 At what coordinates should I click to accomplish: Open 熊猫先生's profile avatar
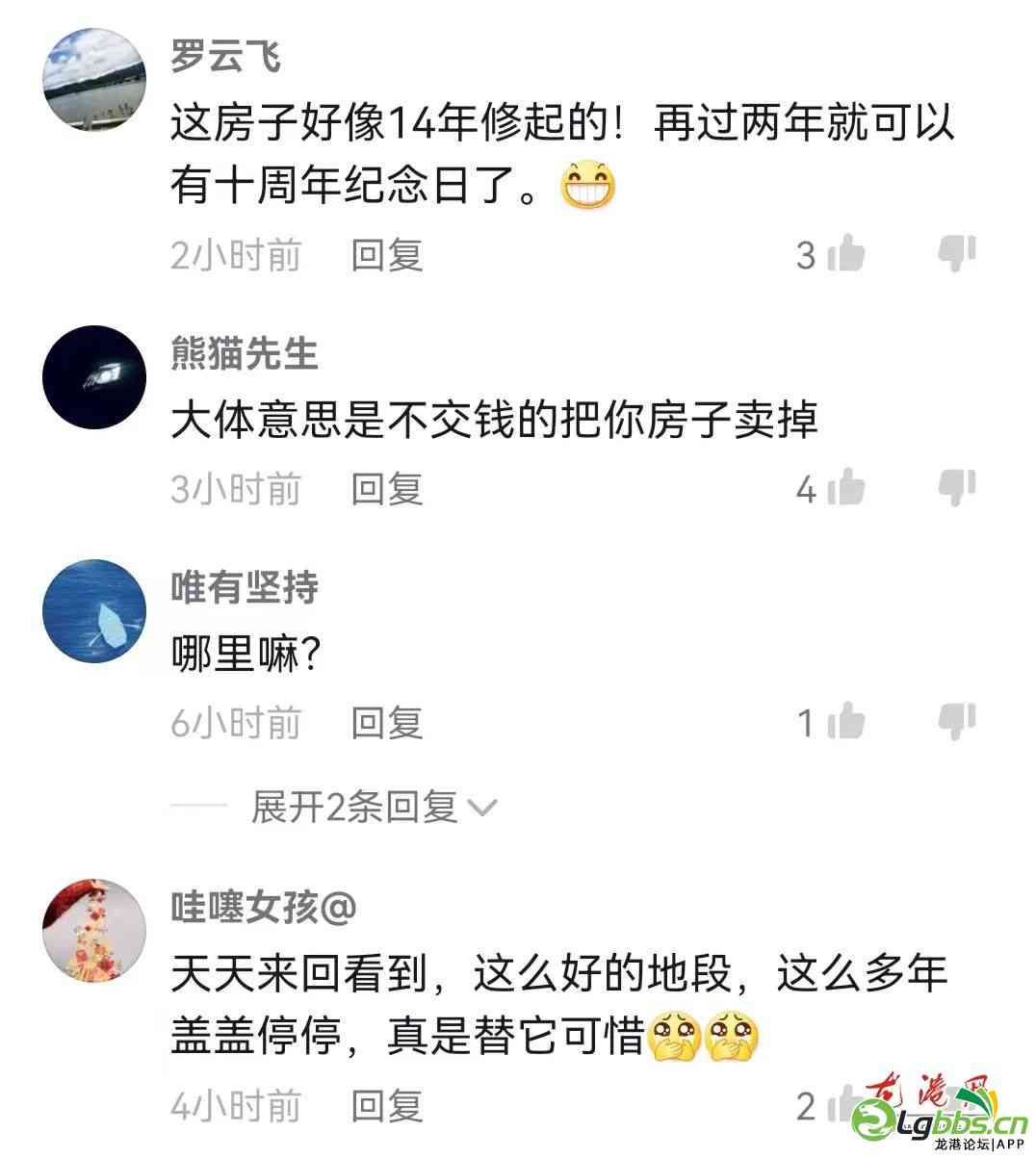pyautogui.click(x=94, y=377)
